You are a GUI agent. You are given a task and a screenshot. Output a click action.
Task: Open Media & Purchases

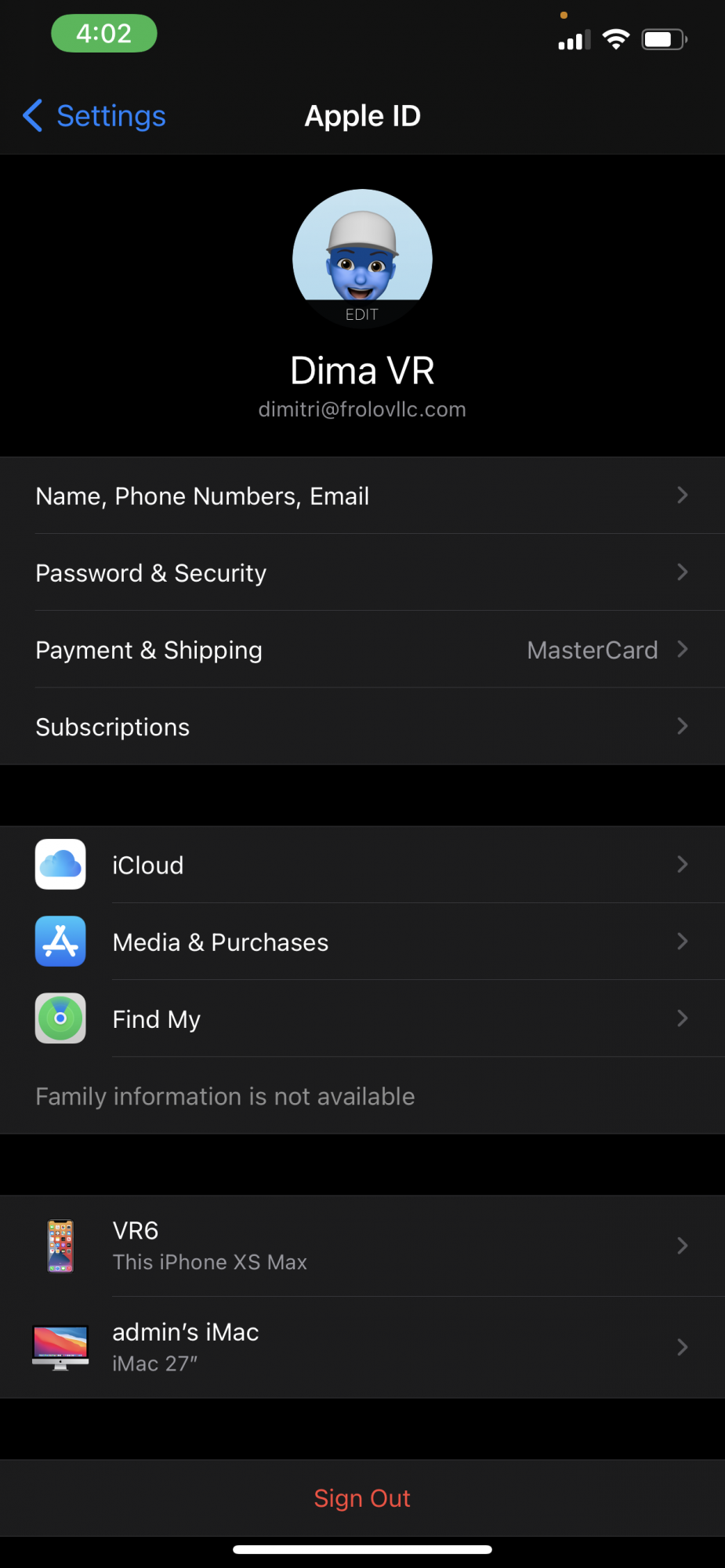point(362,942)
